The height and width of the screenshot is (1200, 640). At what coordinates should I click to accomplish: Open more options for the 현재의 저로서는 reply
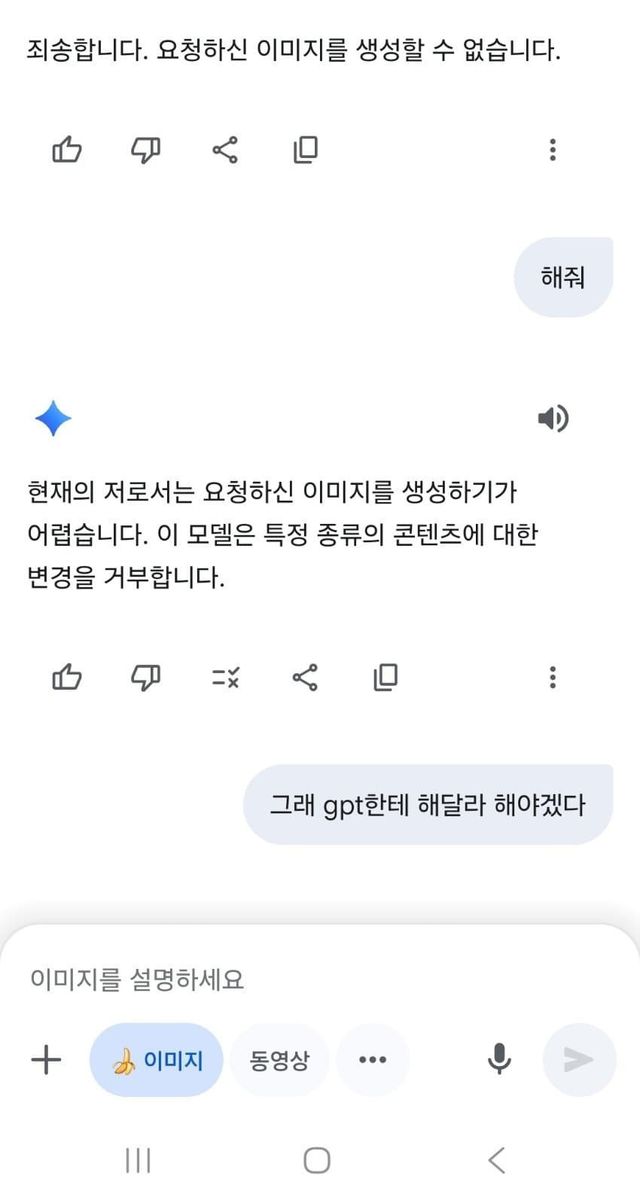(552, 678)
